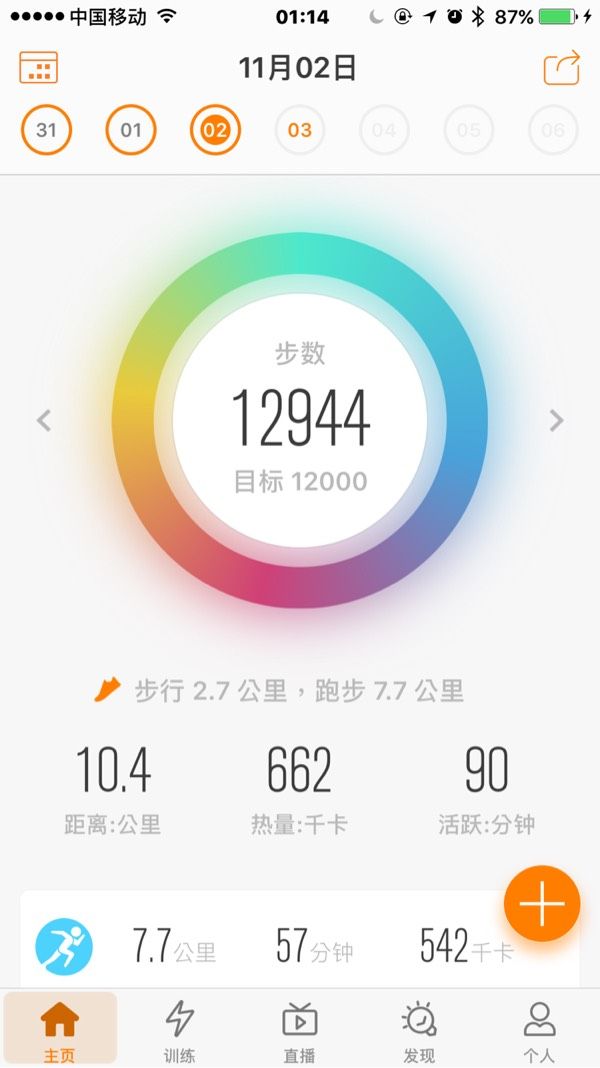
Task: Switch to the 发现 tab
Action: point(420,1030)
